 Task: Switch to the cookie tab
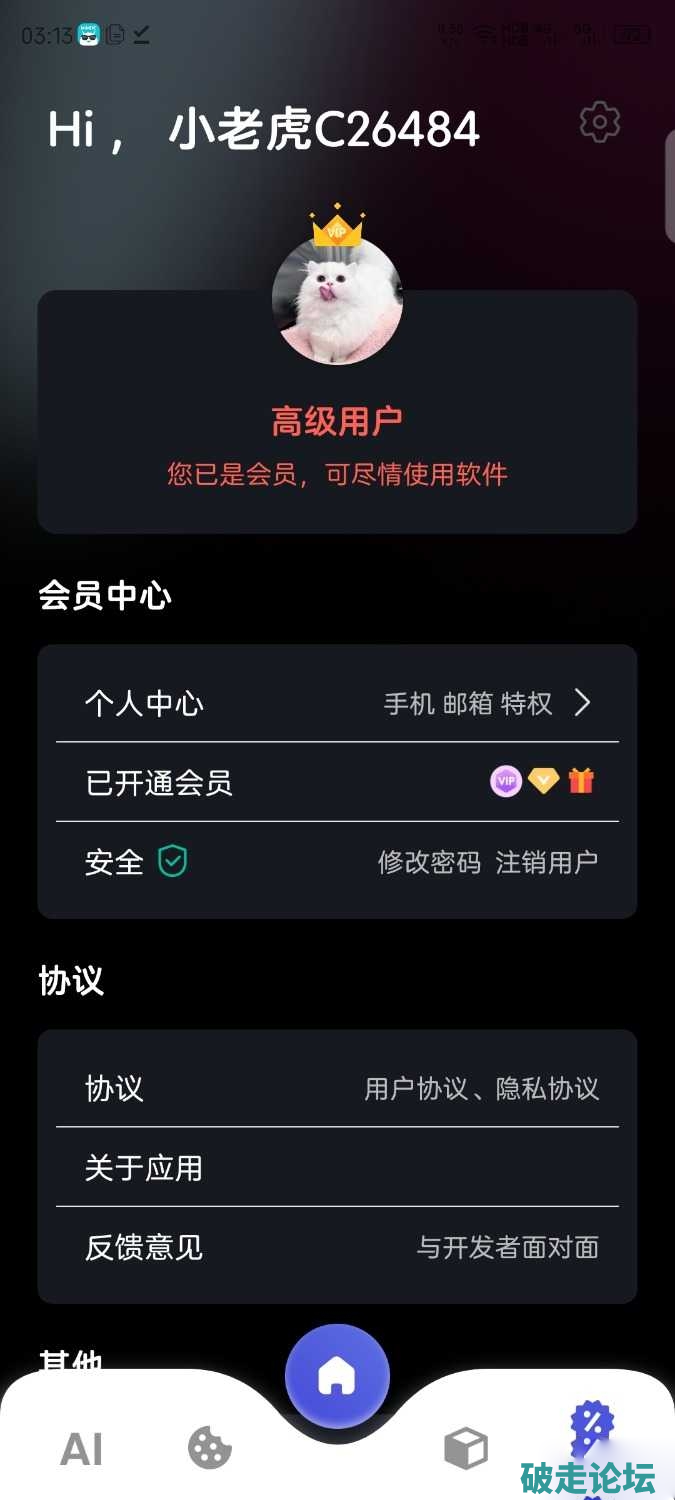[210, 1447]
